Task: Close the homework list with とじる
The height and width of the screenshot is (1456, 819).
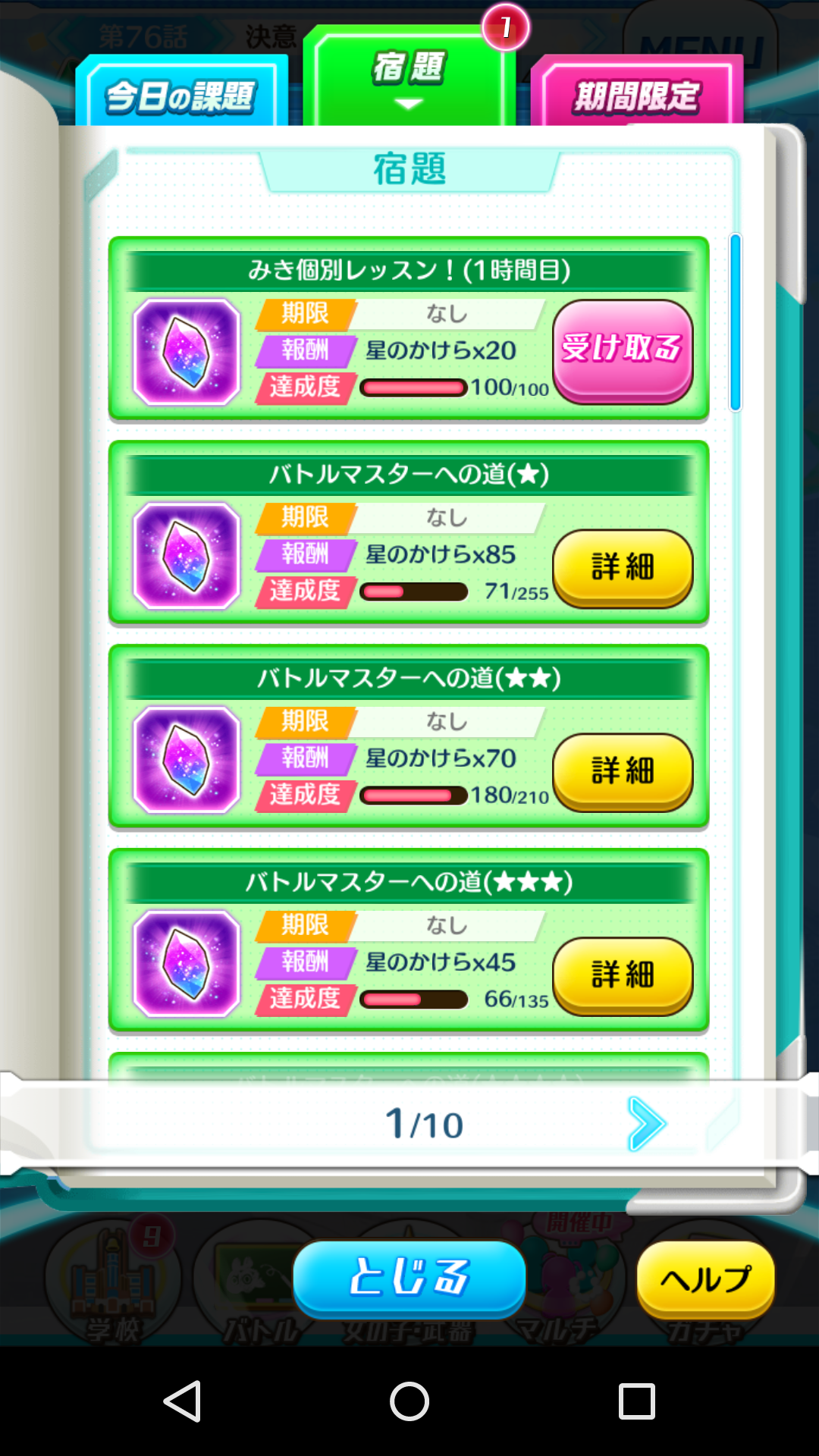Action: coord(409,1278)
